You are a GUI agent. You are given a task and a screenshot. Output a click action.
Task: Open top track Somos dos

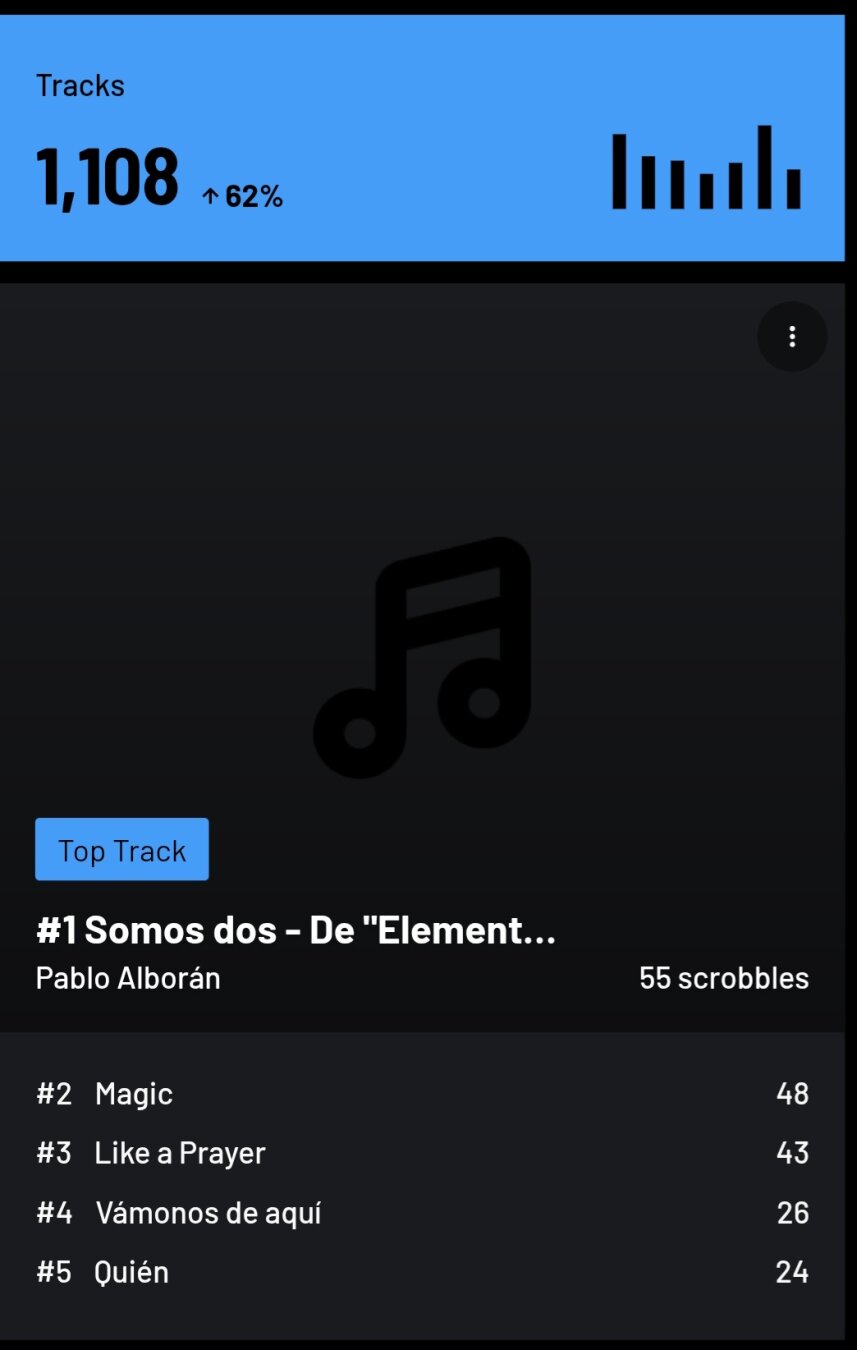click(296, 931)
